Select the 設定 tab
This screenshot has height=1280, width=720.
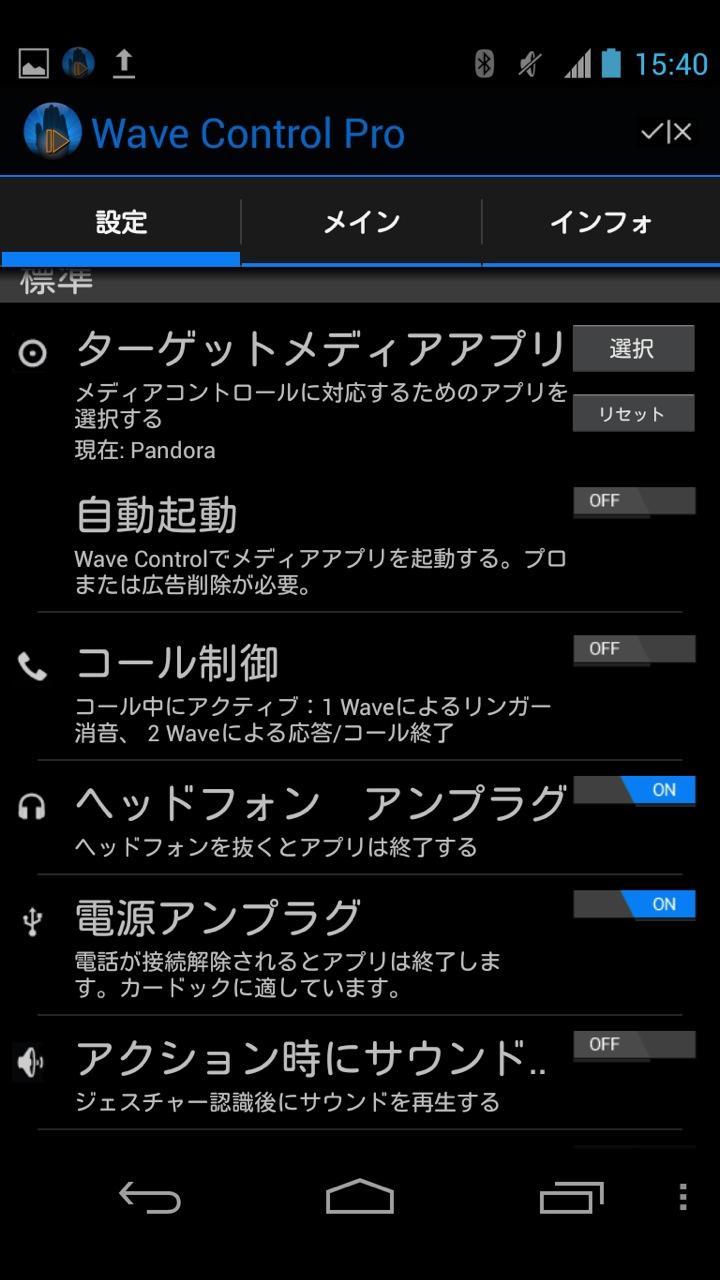121,223
